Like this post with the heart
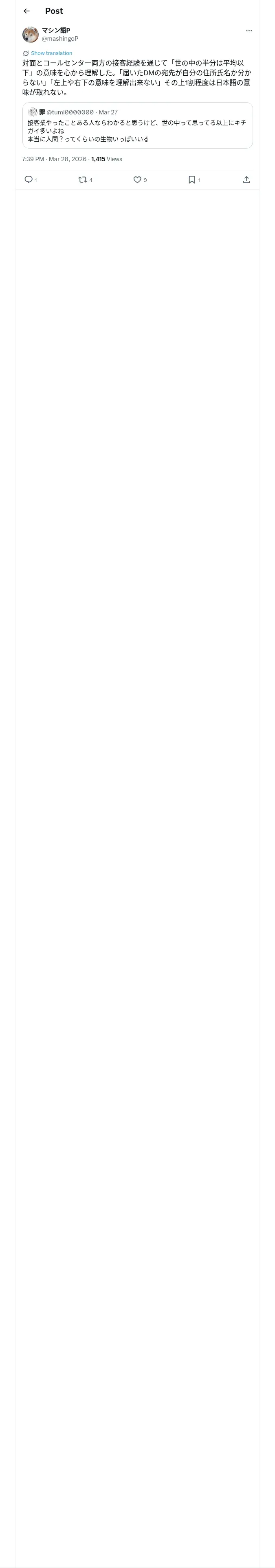 click(x=137, y=180)
